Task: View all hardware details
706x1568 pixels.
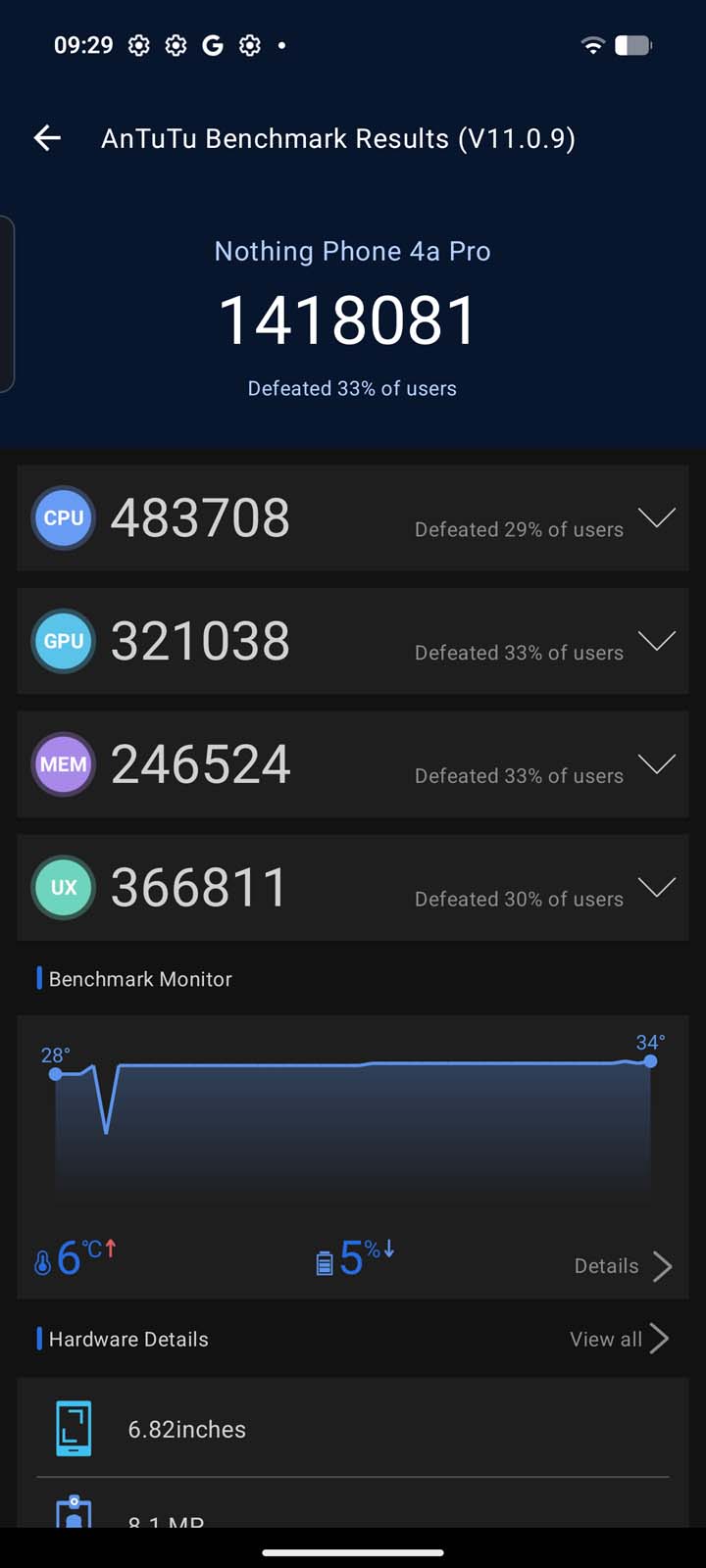Action: pos(619,1339)
